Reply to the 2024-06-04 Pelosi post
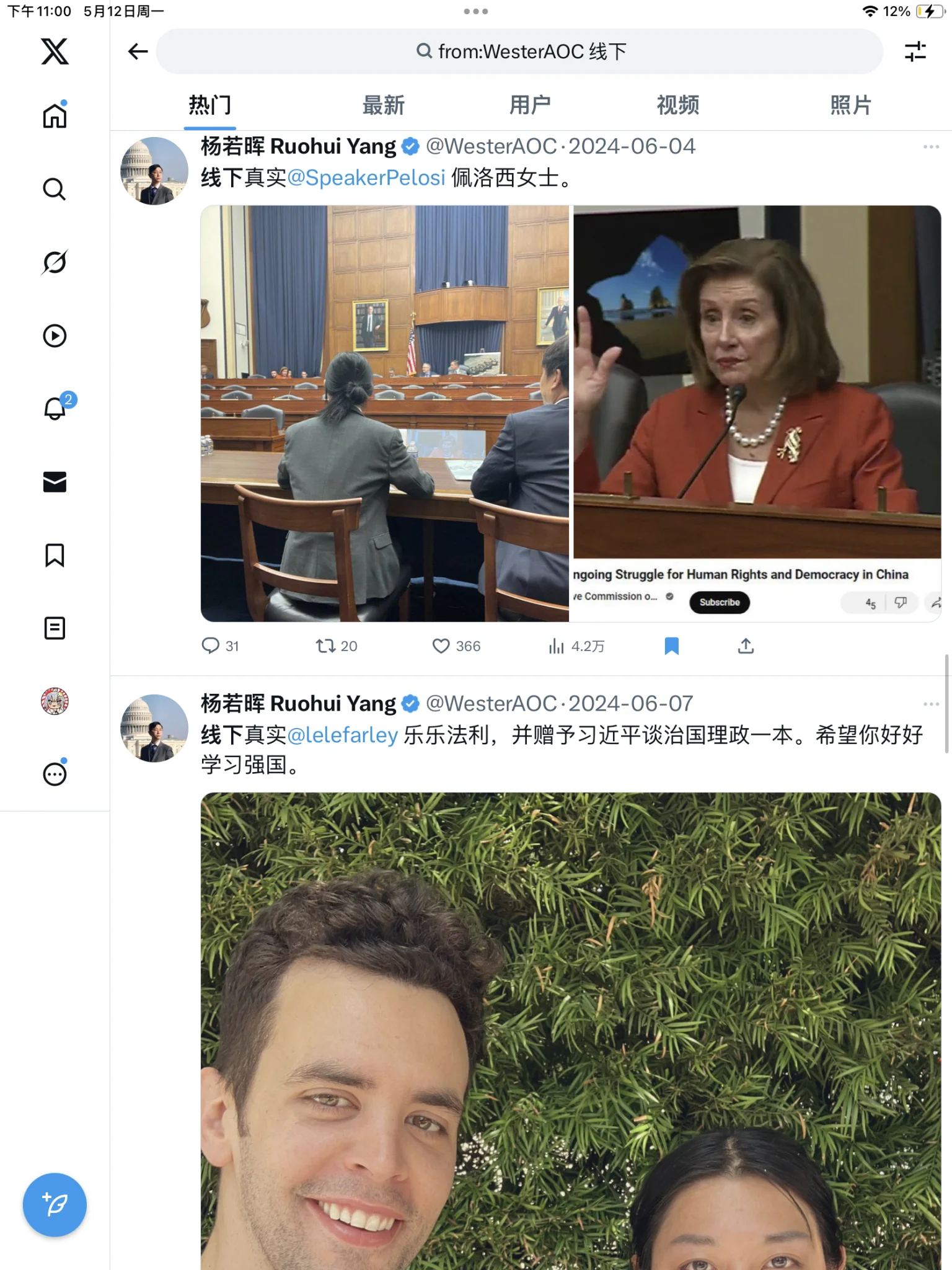This screenshot has width=952, height=1270. 211,646
